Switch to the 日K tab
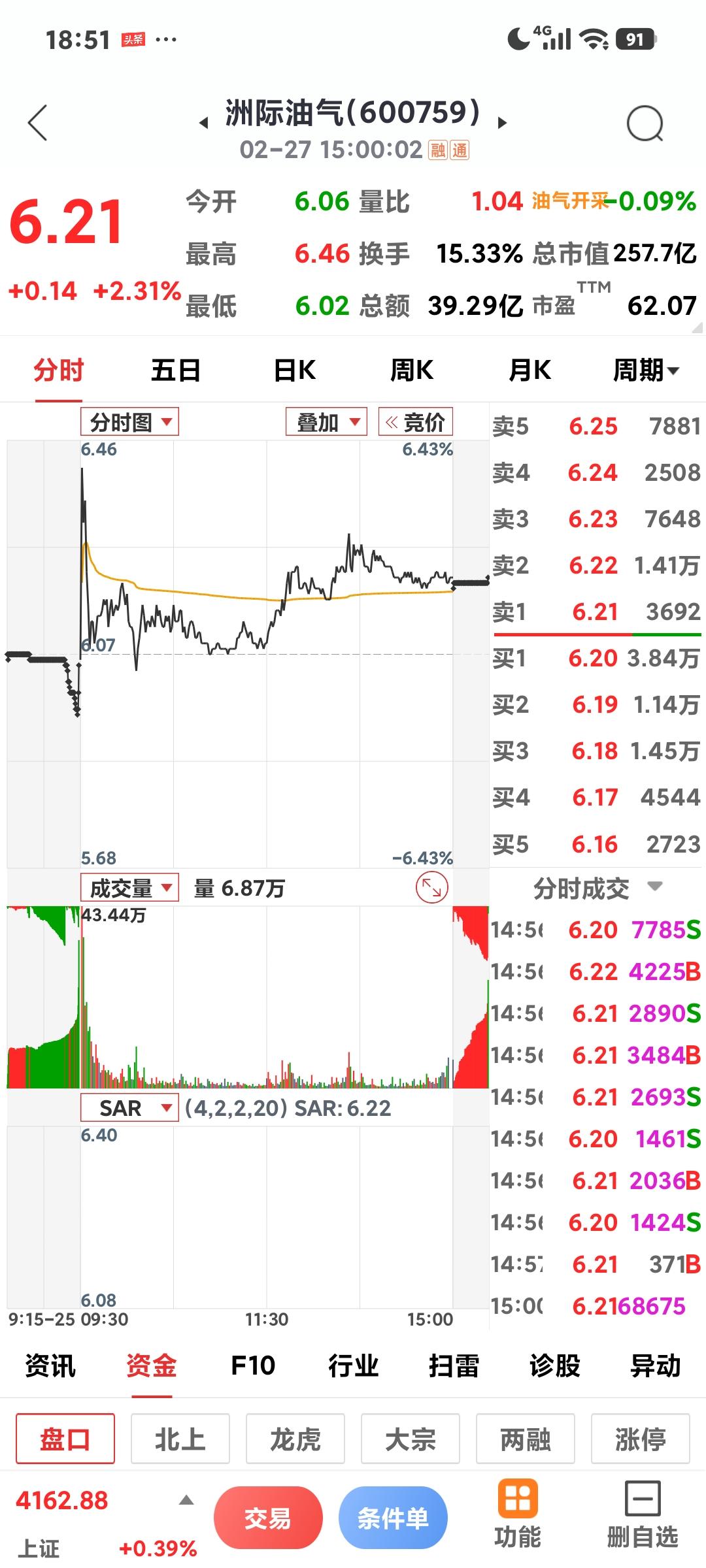 (x=296, y=369)
